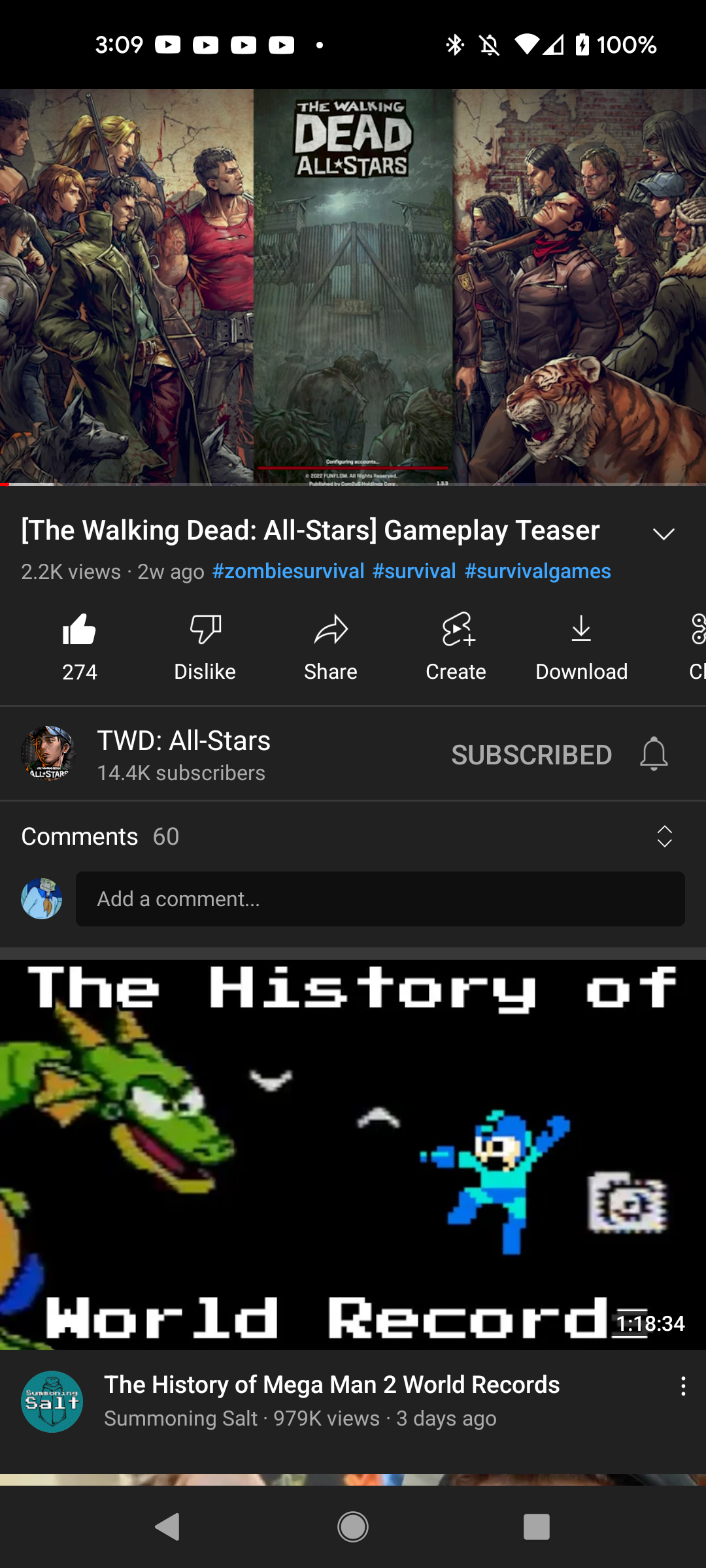Open the #zombiesurvival hashtag
Image resolution: width=706 pixels, height=1568 pixels.
pyautogui.click(x=288, y=571)
